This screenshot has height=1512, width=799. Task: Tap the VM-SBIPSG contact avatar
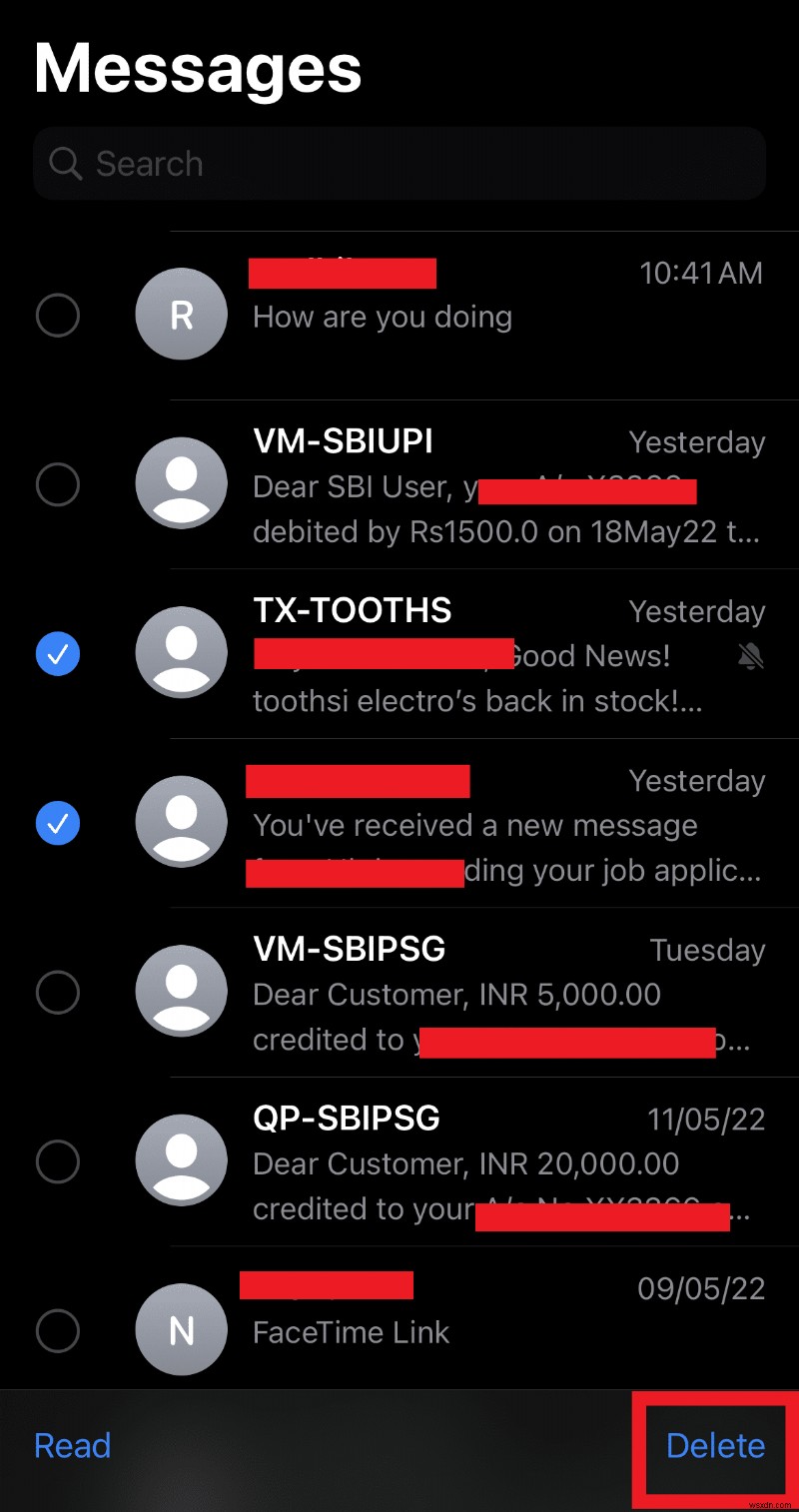pyautogui.click(x=181, y=991)
